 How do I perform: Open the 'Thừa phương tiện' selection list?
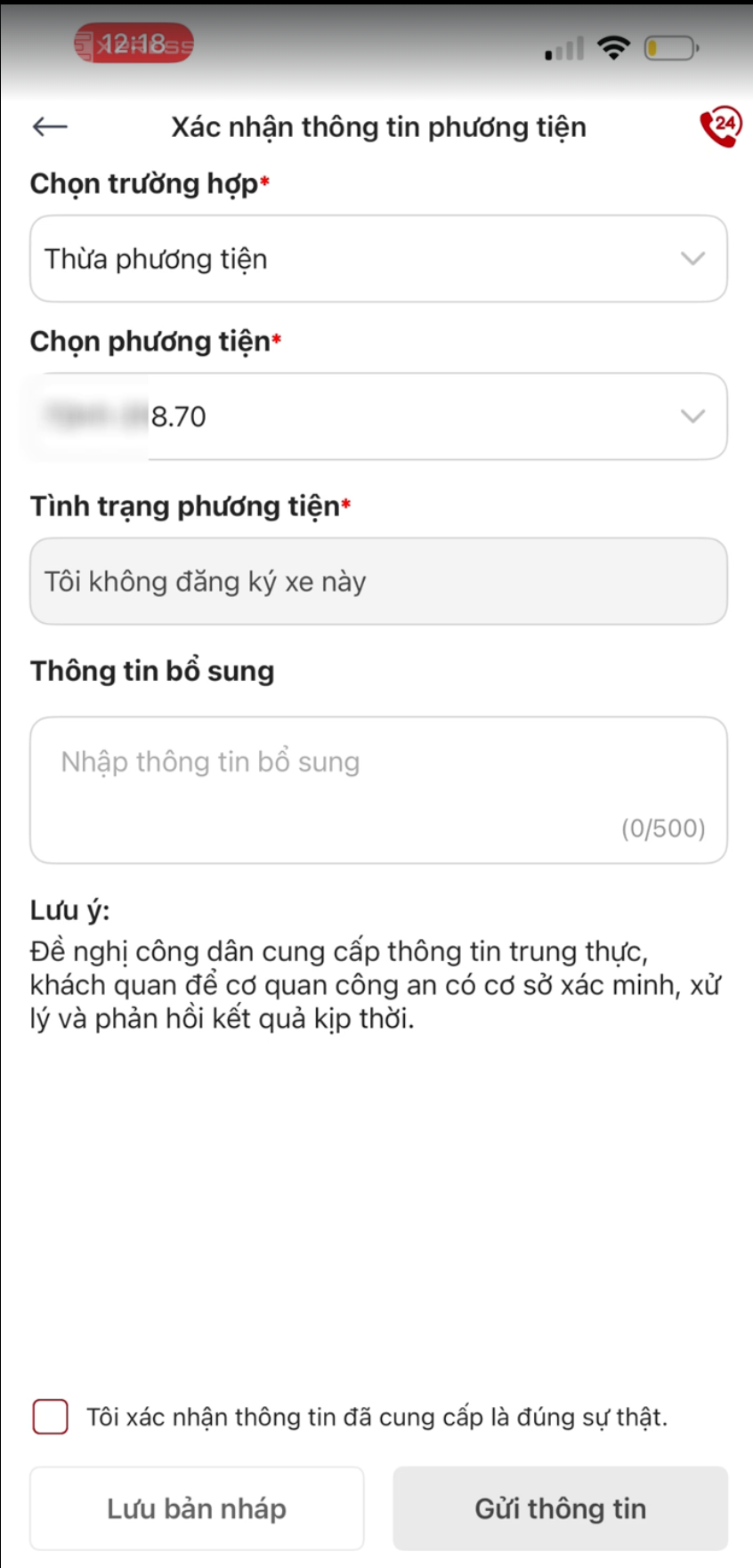point(378,259)
